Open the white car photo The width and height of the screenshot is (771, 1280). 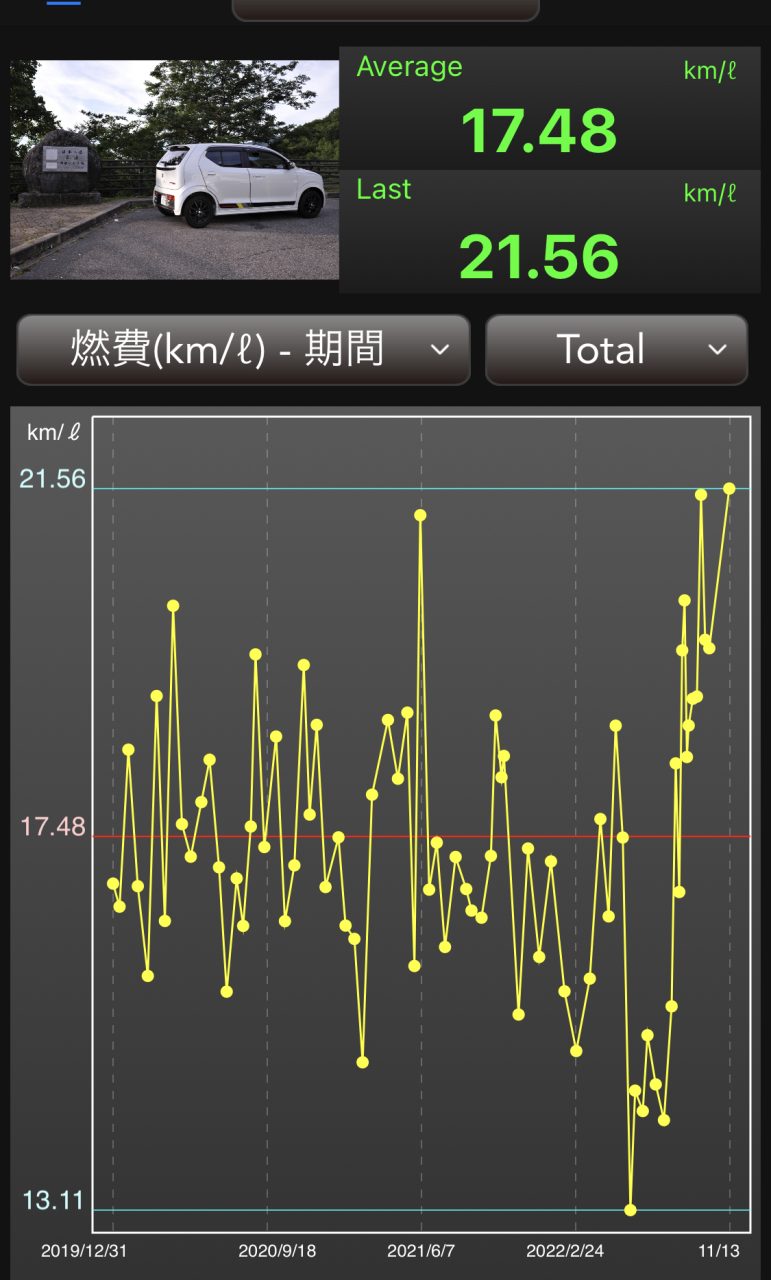pyautogui.click(x=175, y=170)
